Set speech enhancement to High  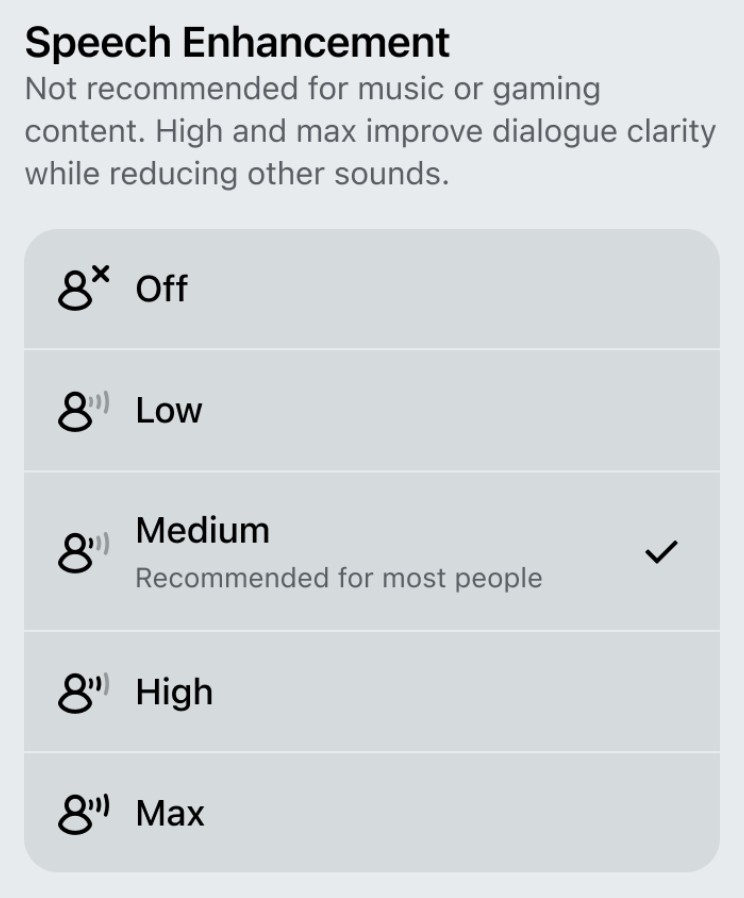pos(370,692)
